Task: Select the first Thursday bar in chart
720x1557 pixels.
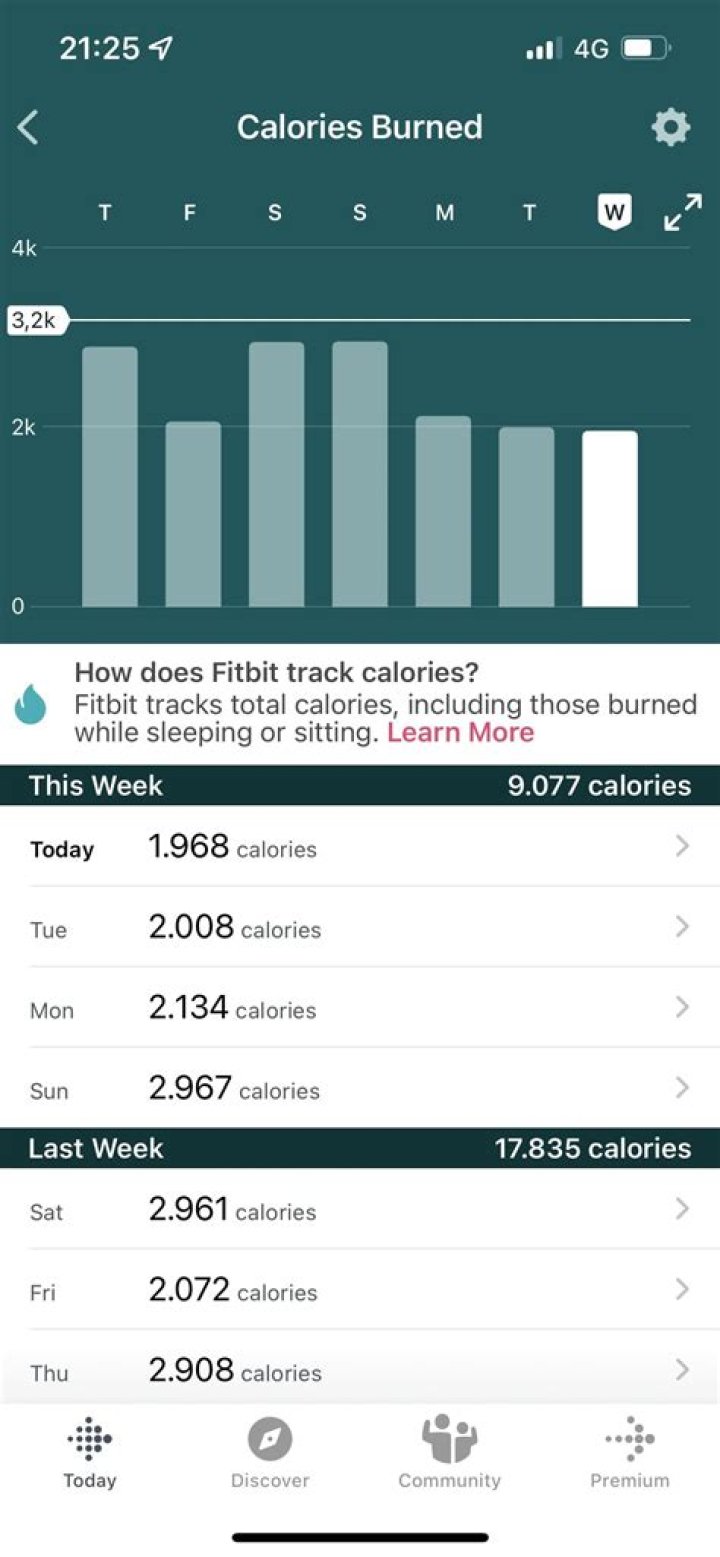Action: click(109, 476)
